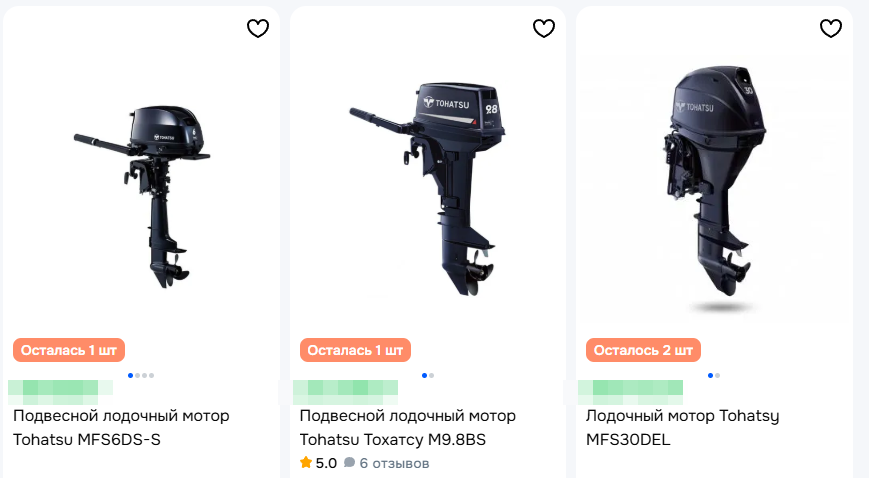The width and height of the screenshot is (869, 478).
Task: View the 6 отзывов for Tohatsu M9.8BS
Action: point(393,463)
